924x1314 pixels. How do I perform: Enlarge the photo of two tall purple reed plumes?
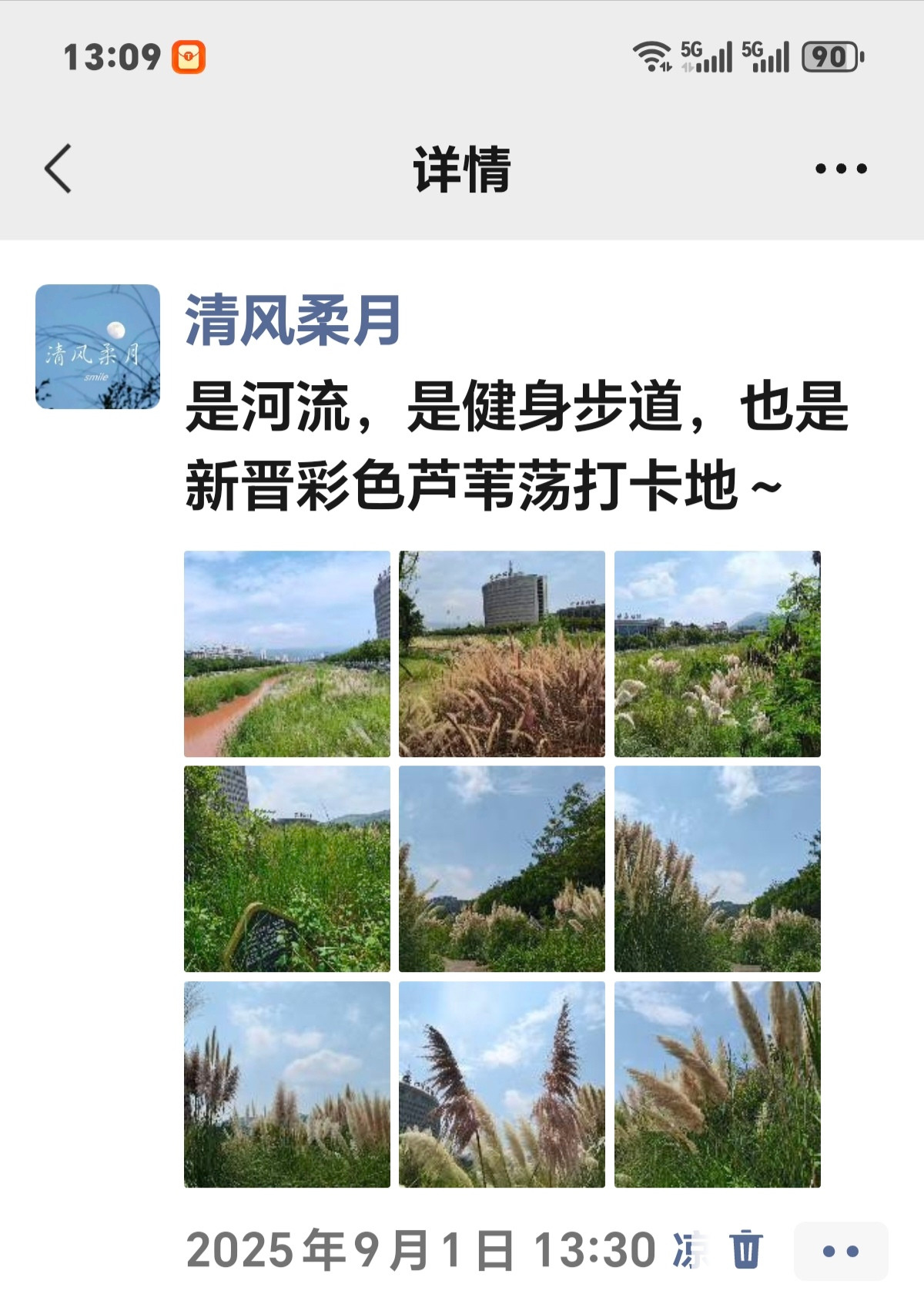502,1084
